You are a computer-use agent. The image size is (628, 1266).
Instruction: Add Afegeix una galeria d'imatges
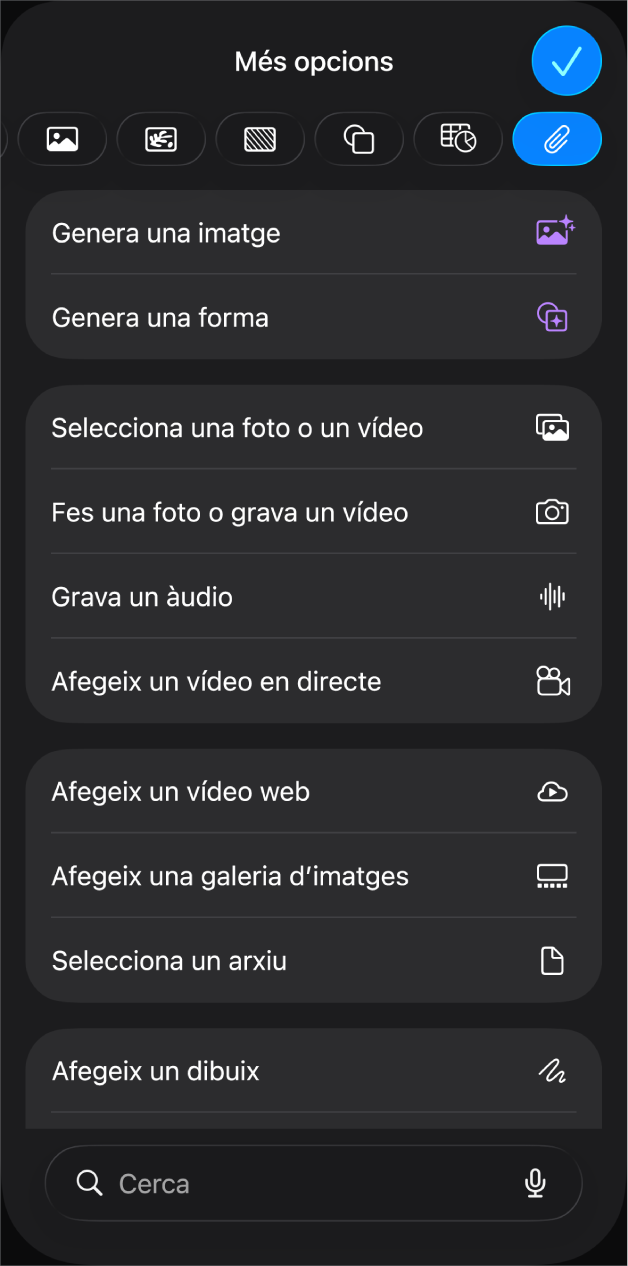(313, 877)
